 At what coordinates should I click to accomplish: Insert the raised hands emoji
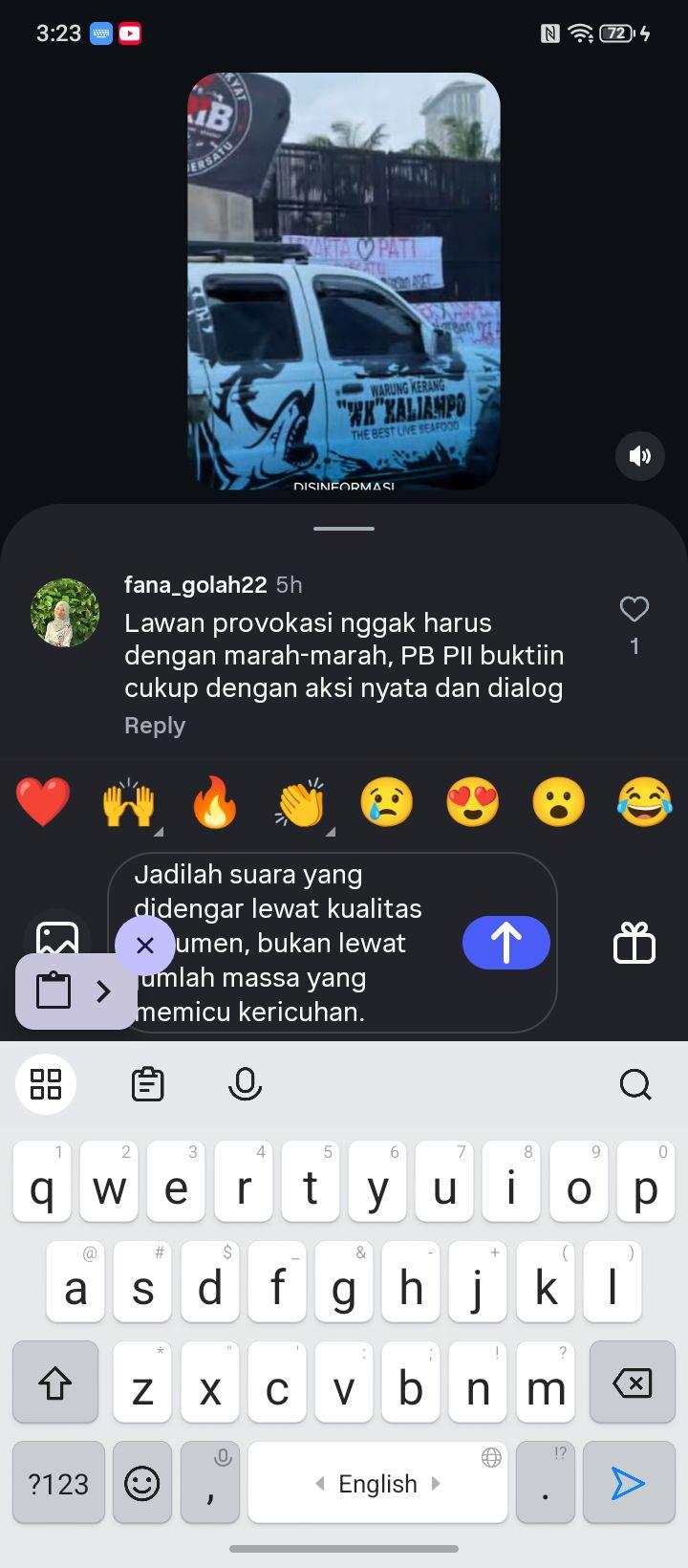point(129,802)
